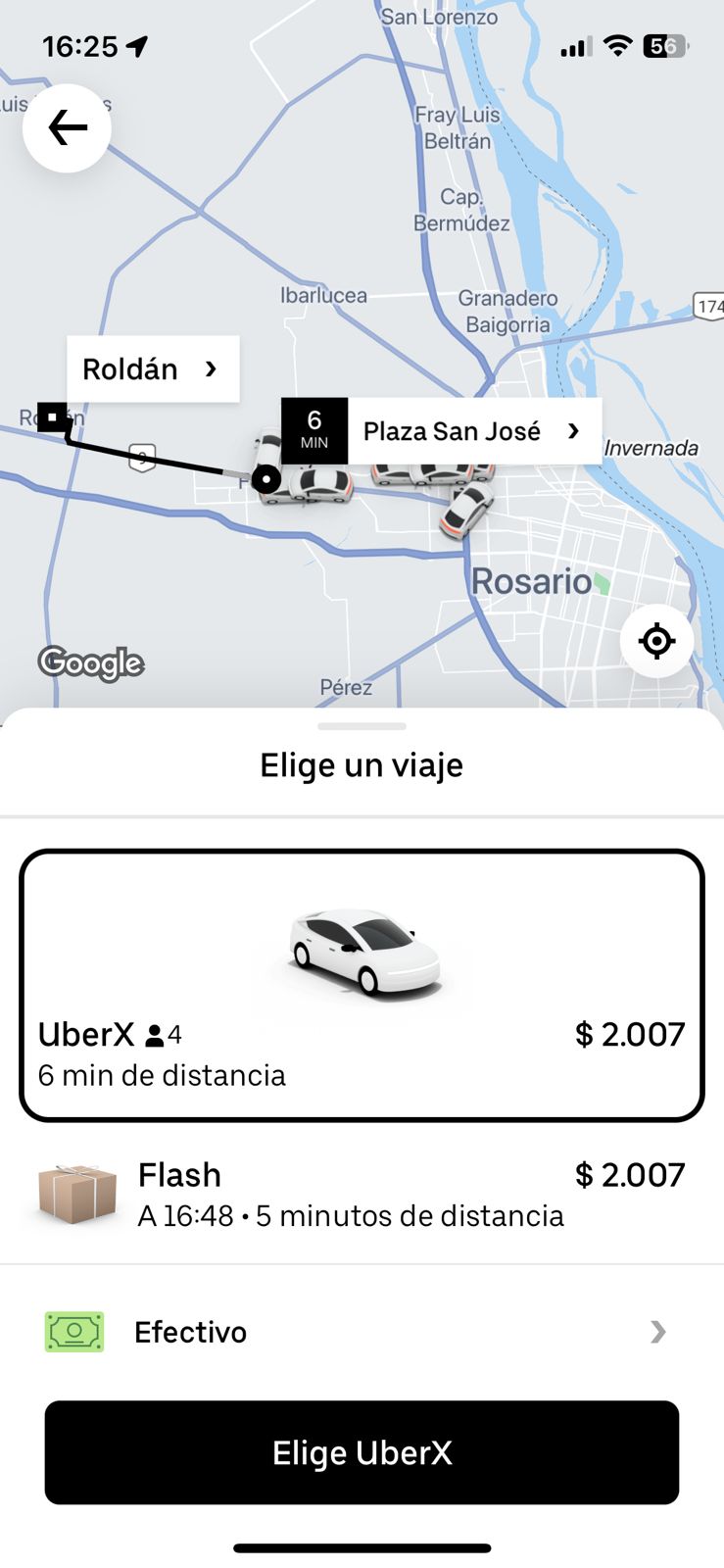
Task: Click the back arrow on the map
Action: pyautogui.click(x=67, y=127)
